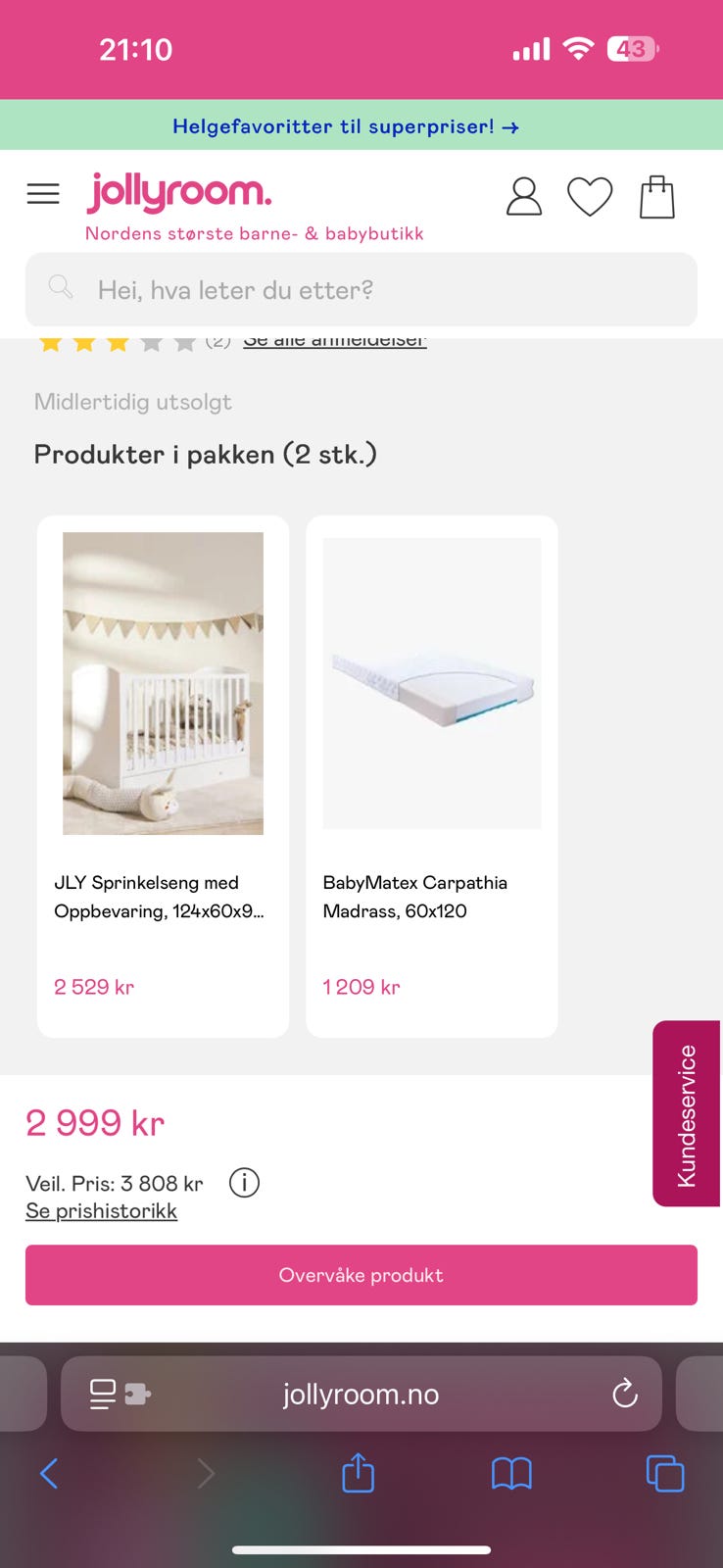This screenshot has height=1568, width=723.
Task: Tap the circled info icon beside Veil. Pris
Action: 244,1183
